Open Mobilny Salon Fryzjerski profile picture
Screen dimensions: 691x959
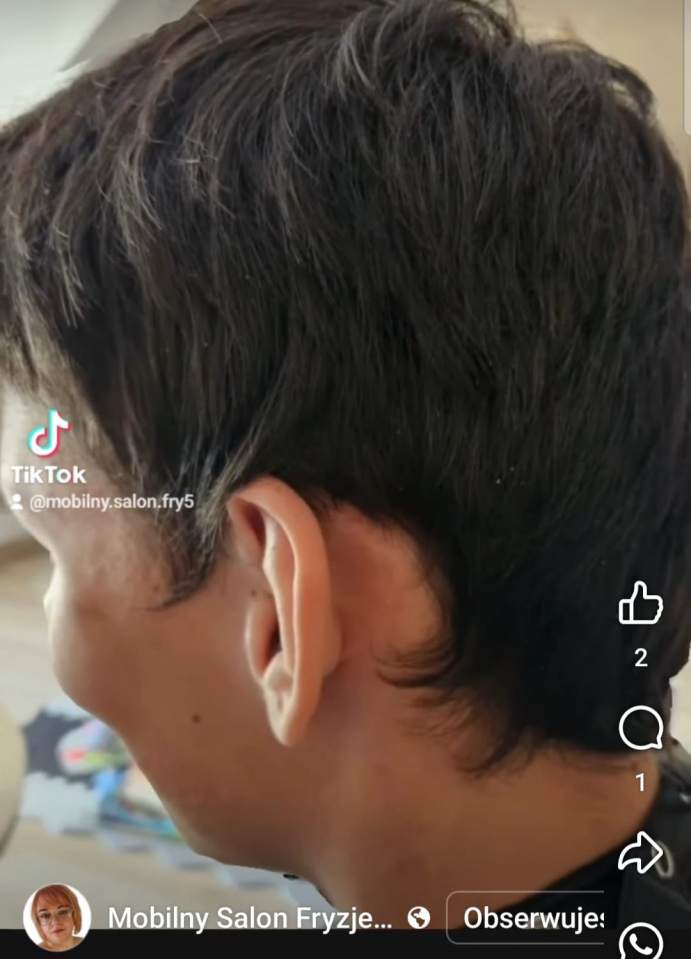(x=56, y=916)
